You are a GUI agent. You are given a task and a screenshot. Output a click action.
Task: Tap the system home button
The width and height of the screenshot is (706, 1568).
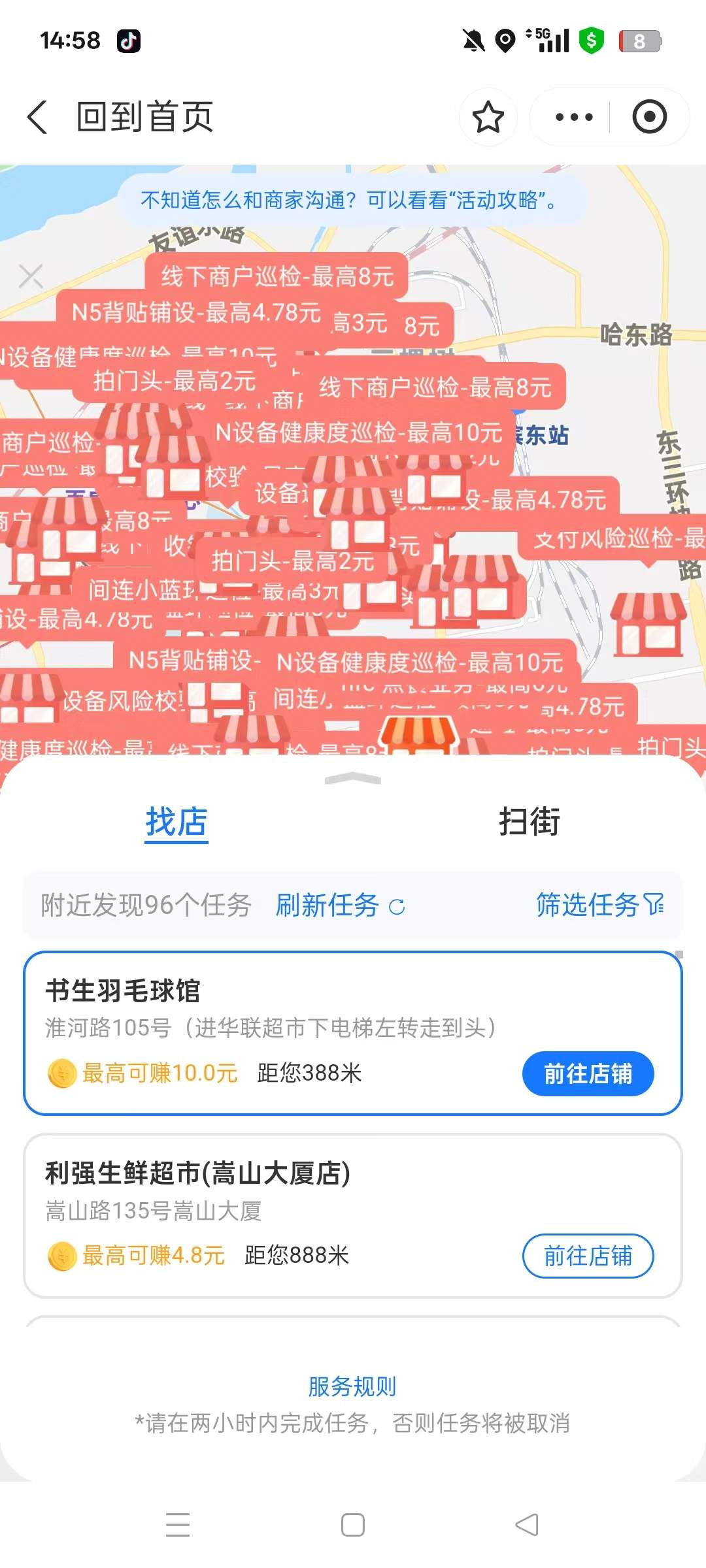click(x=352, y=1525)
